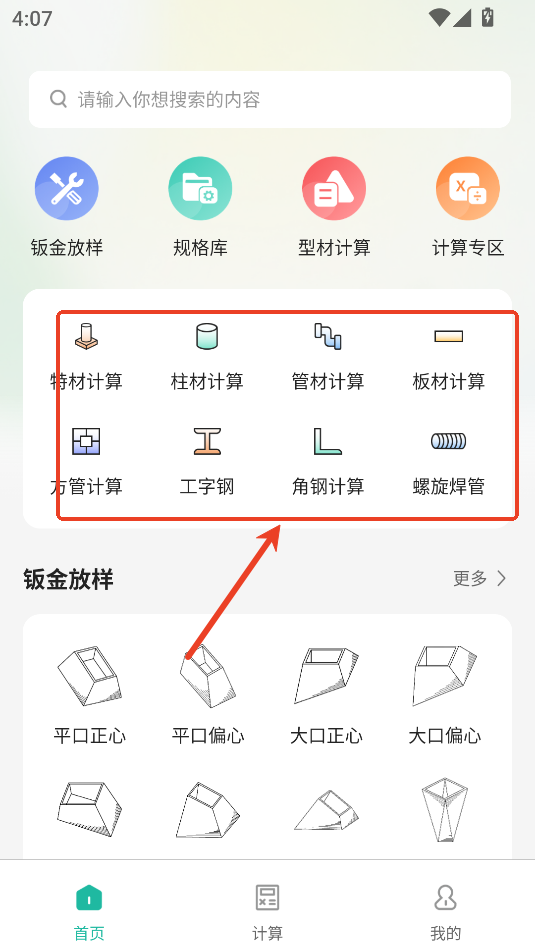View 更多 sheet-metal layouts
Image resolution: width=535 pixels, height=951 pixels.
coord(479,578)
